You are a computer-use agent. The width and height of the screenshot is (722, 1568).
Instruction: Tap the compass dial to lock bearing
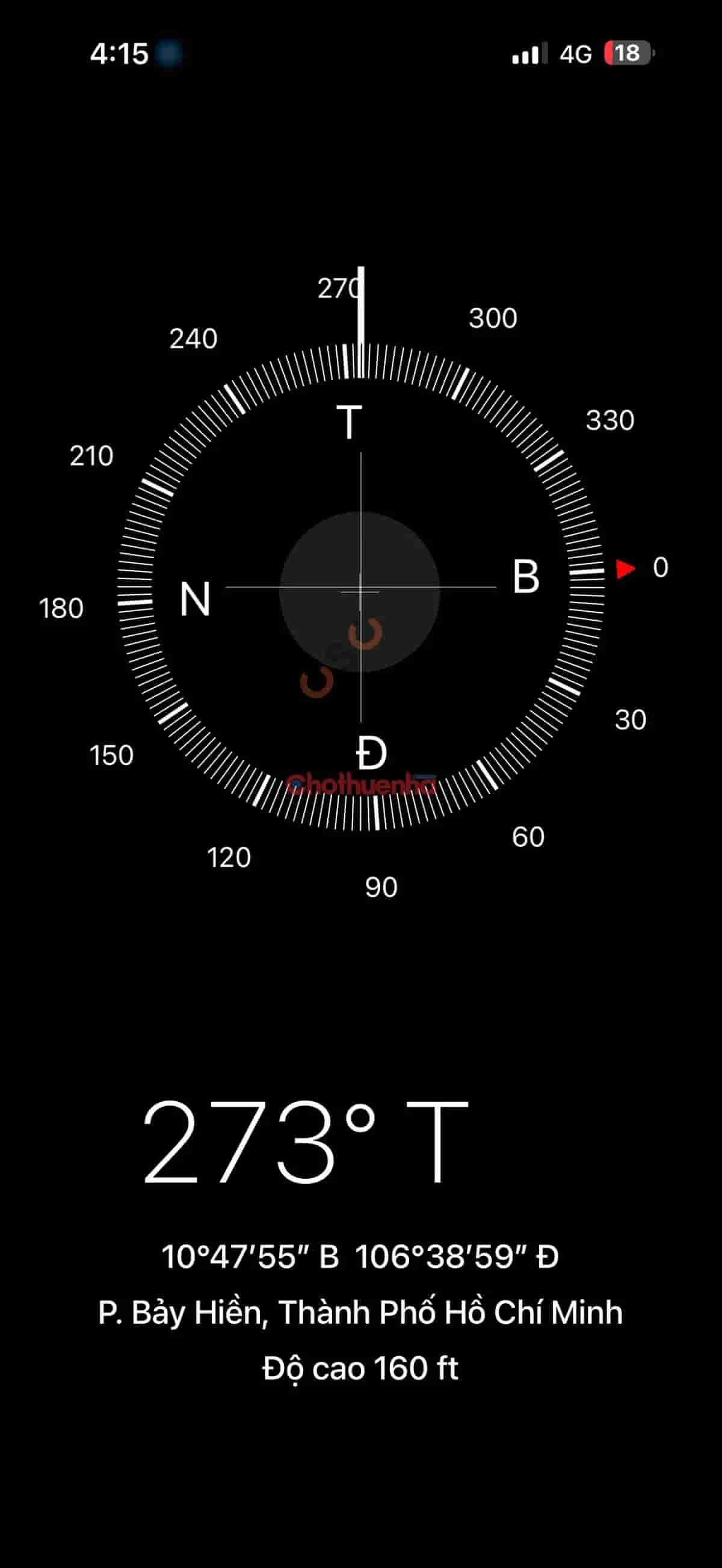[360, 588]
